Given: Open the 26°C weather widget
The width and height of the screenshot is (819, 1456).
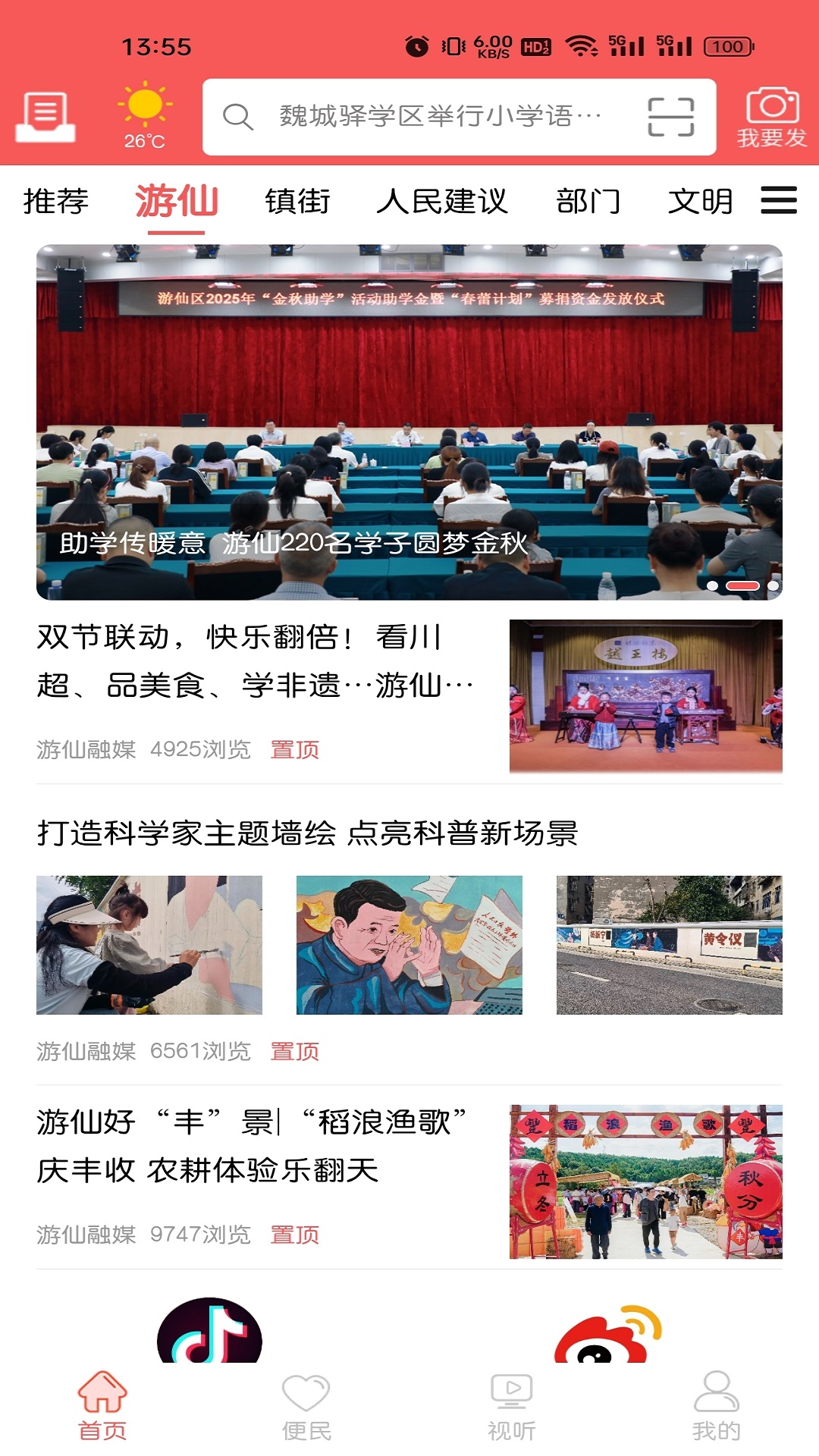Looking at the screenshot, I should (144, 115).
